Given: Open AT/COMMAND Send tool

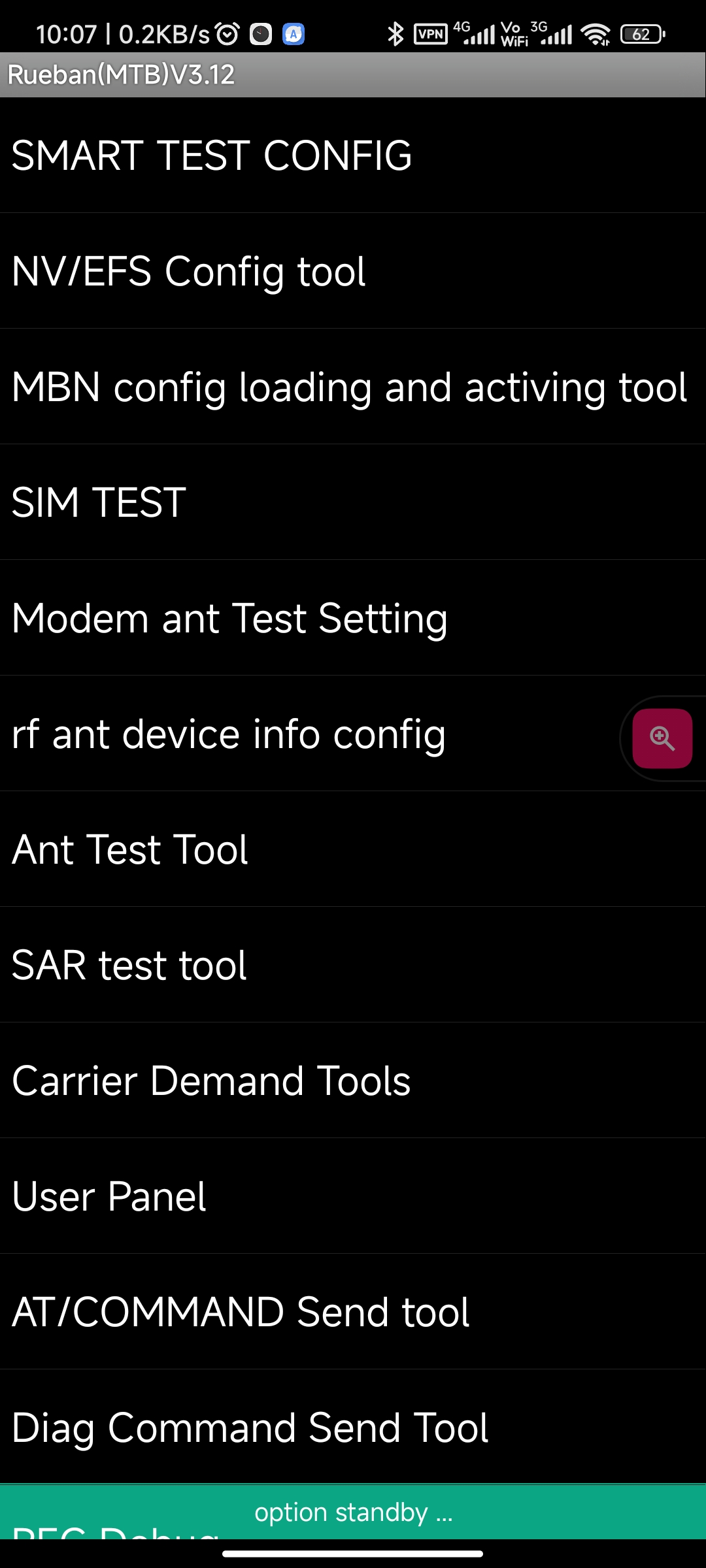Looking at the screenshot, I should click(x=353, y=1312).
